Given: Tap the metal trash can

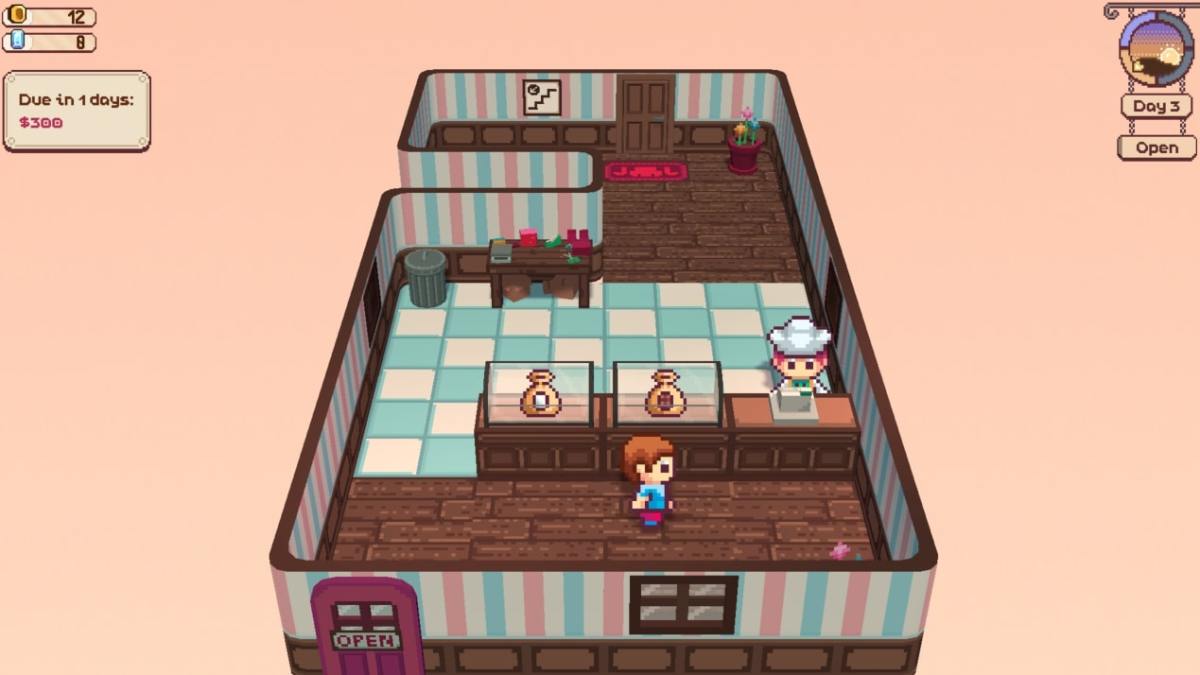Looking at the screenshot, I should tap(426, 277).
